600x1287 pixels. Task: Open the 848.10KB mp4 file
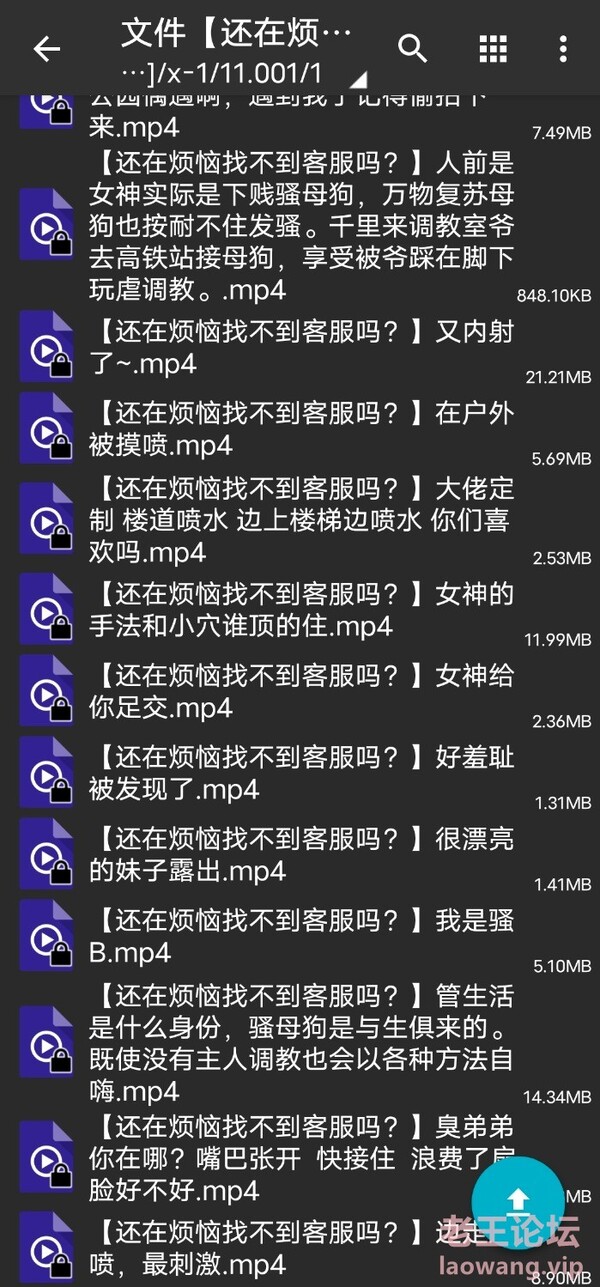tap(300, 225)
